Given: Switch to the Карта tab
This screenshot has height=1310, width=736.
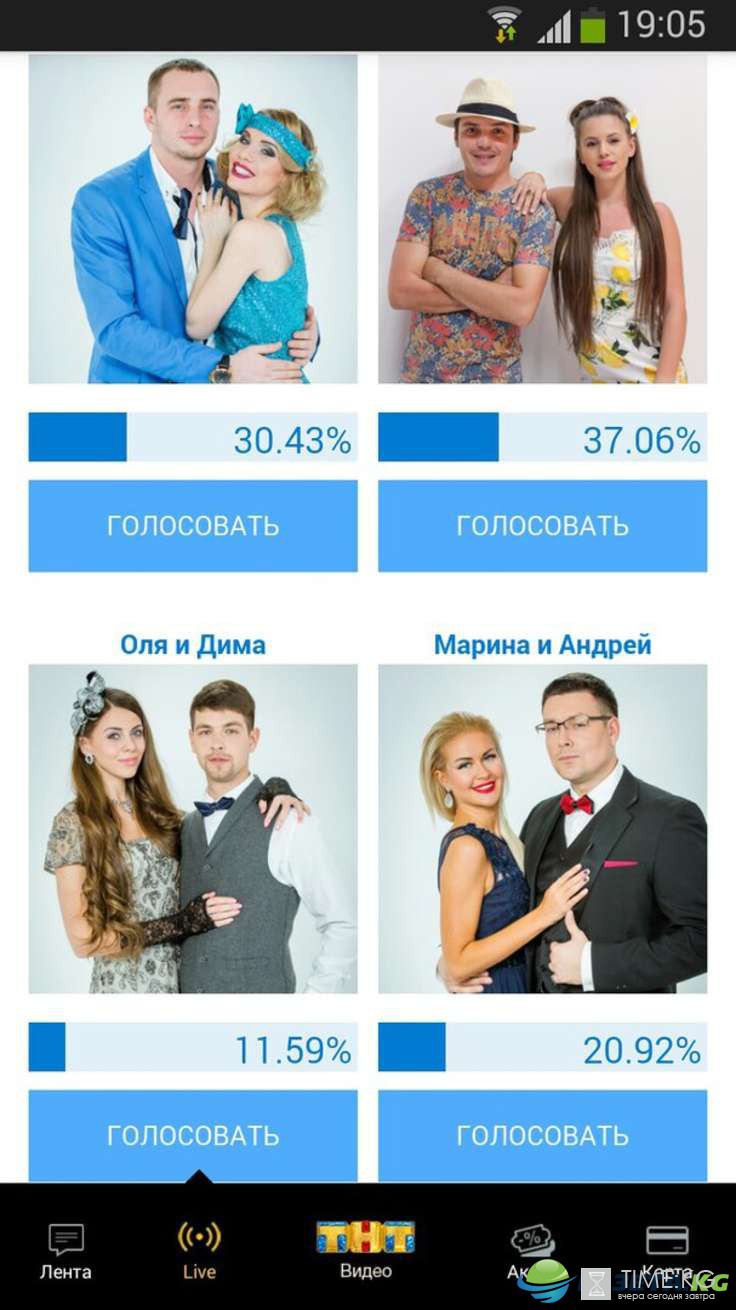Looking at the screenshot, I should point(667,1252).
